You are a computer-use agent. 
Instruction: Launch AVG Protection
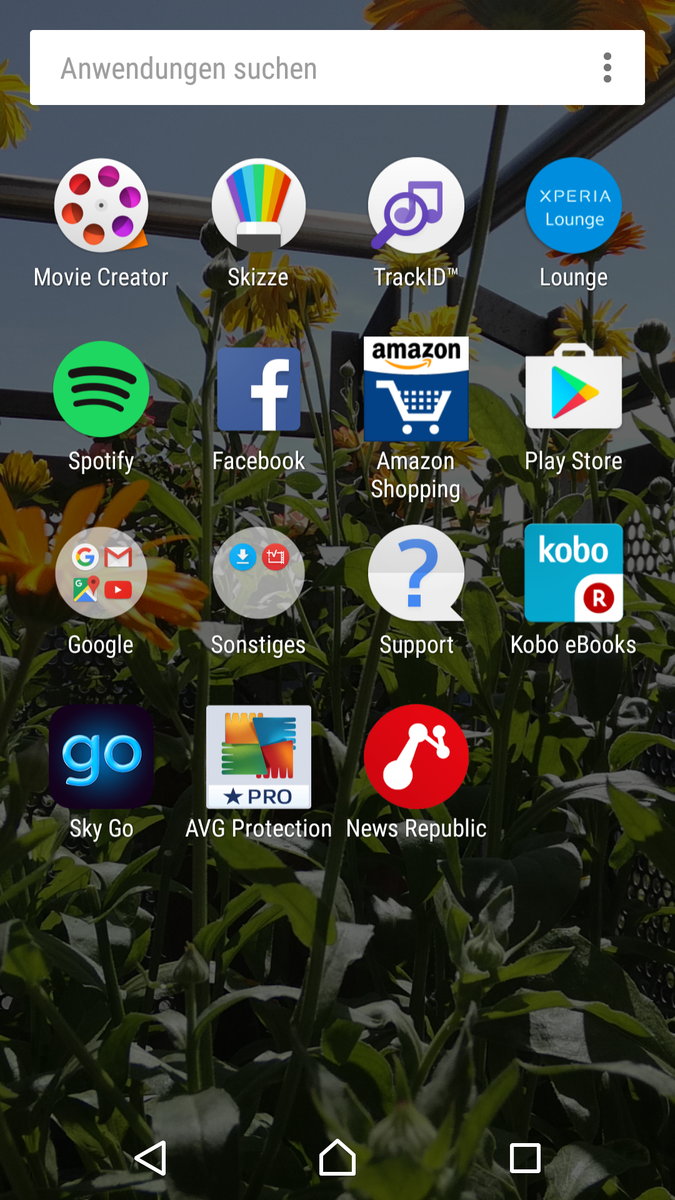pos(258,757)
